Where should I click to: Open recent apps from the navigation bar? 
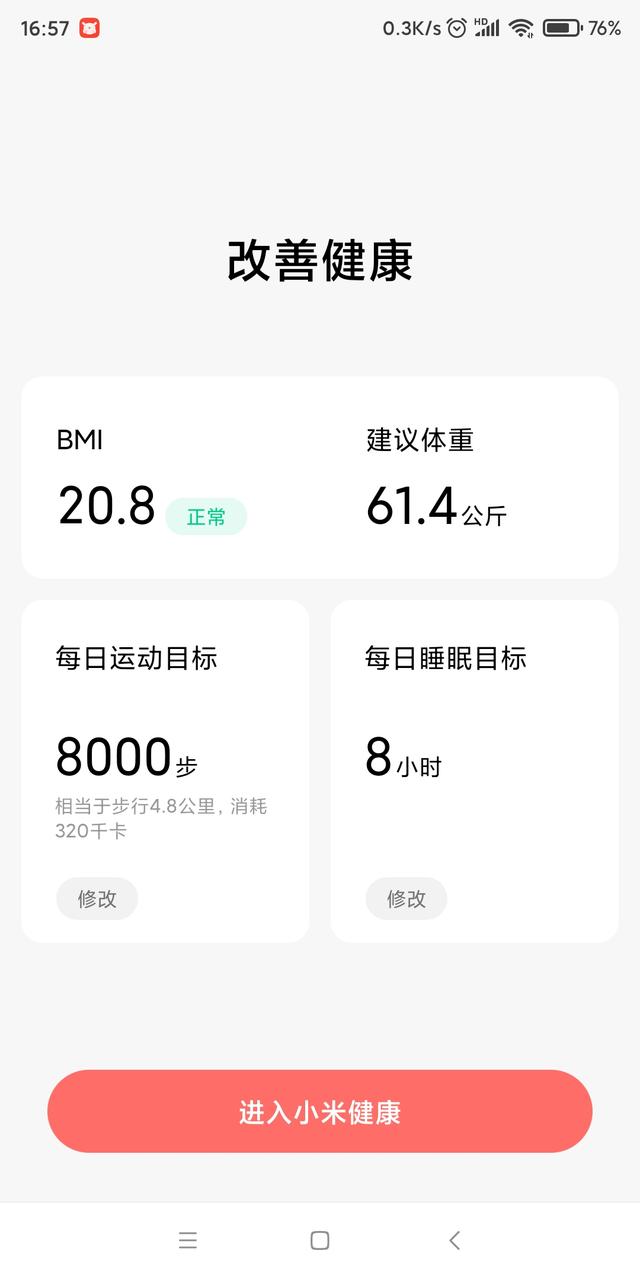[188, 1241]
